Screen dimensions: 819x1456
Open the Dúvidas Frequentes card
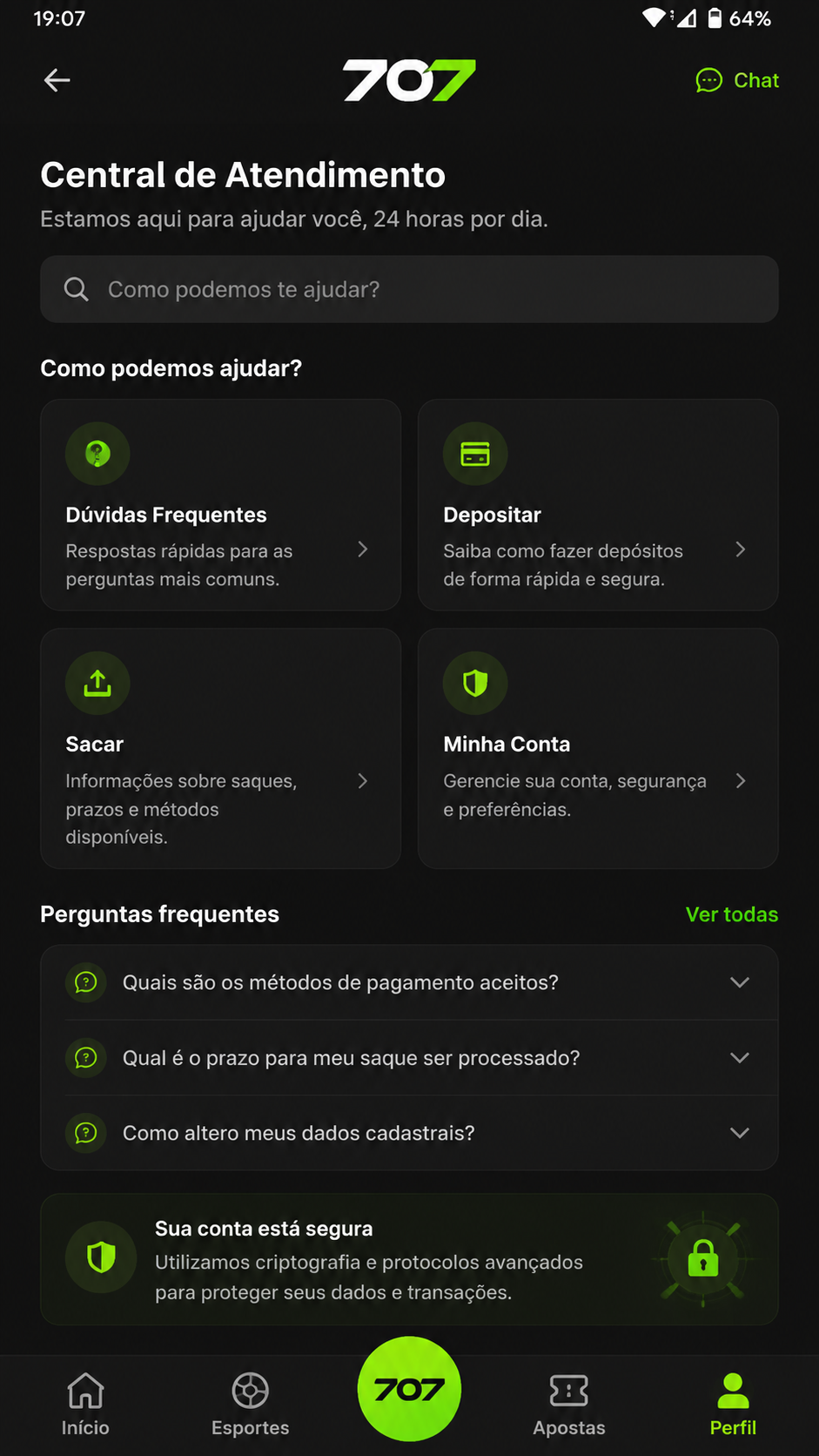(221, 505)
